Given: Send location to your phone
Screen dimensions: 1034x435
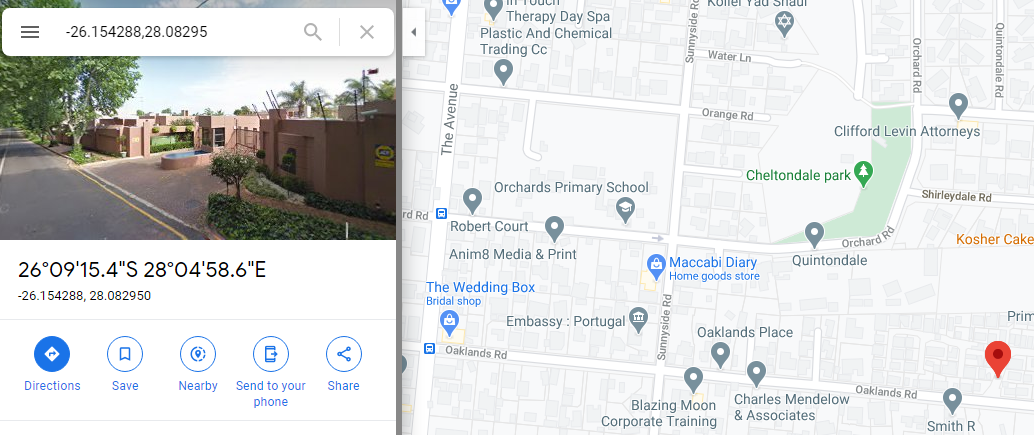Looking at the screenshot, I should 271,354.
